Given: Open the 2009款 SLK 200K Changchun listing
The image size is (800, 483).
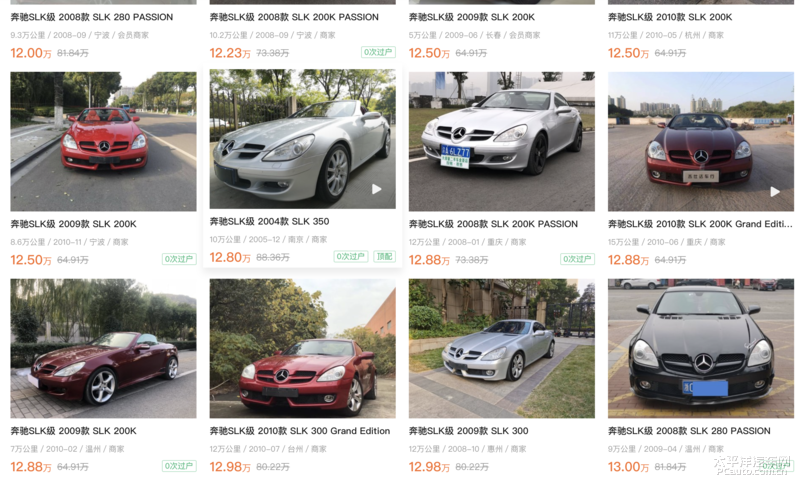Looking at the screenshot, I should pos(472,17).
